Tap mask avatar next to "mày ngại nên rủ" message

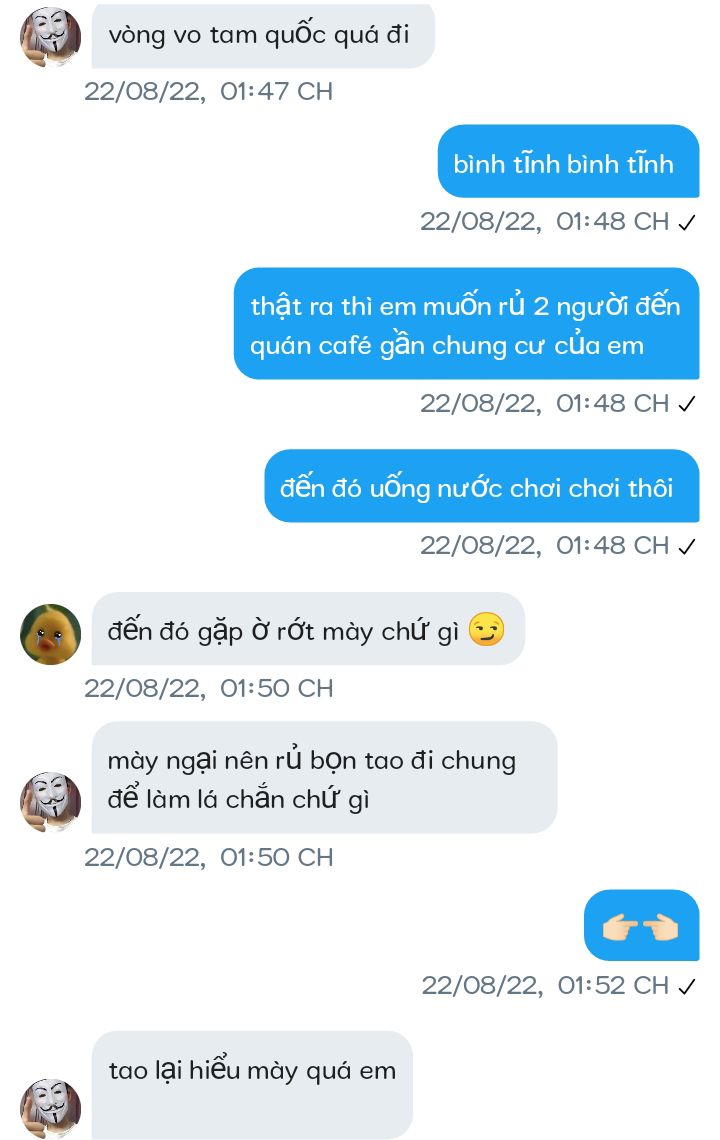tap(50, 802)
